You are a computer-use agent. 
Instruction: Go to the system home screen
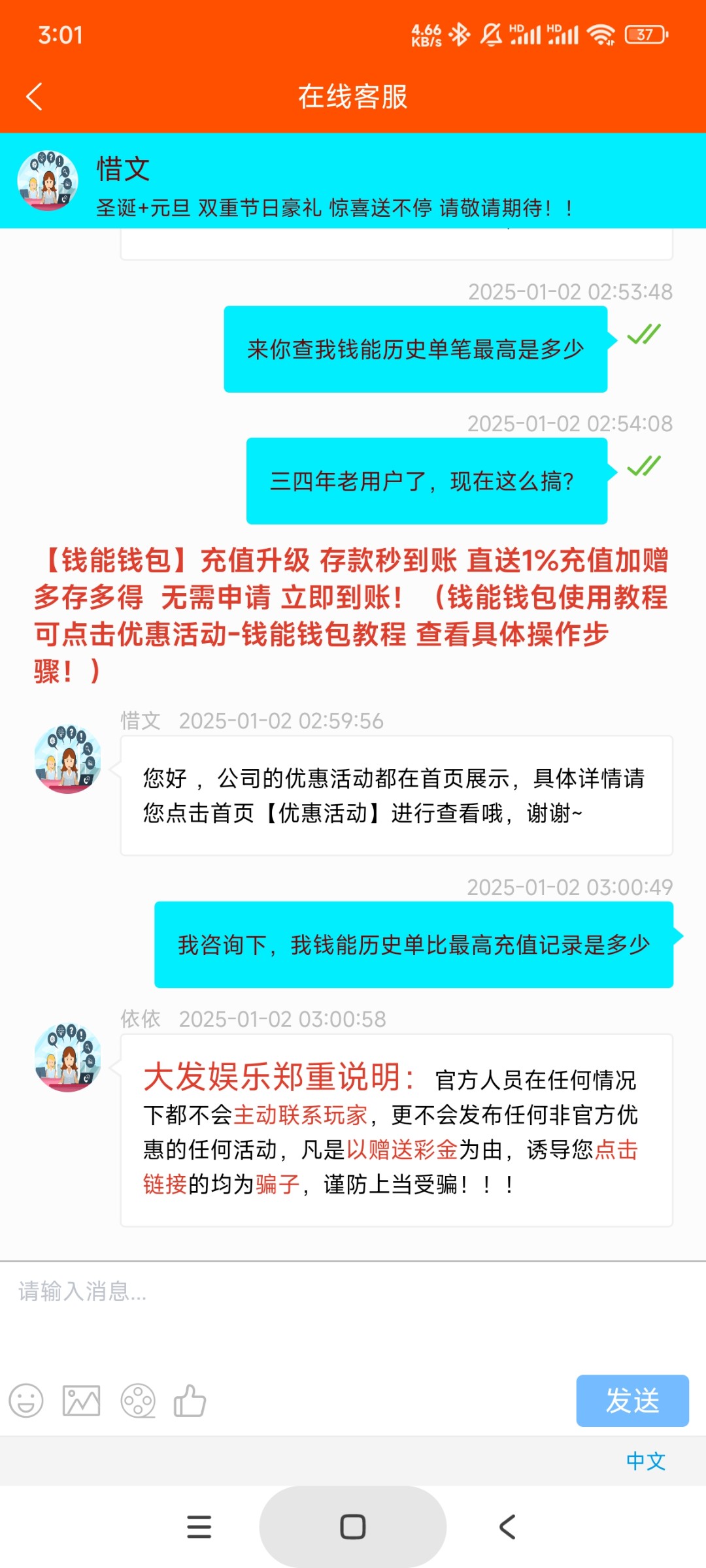point(353,1527)
